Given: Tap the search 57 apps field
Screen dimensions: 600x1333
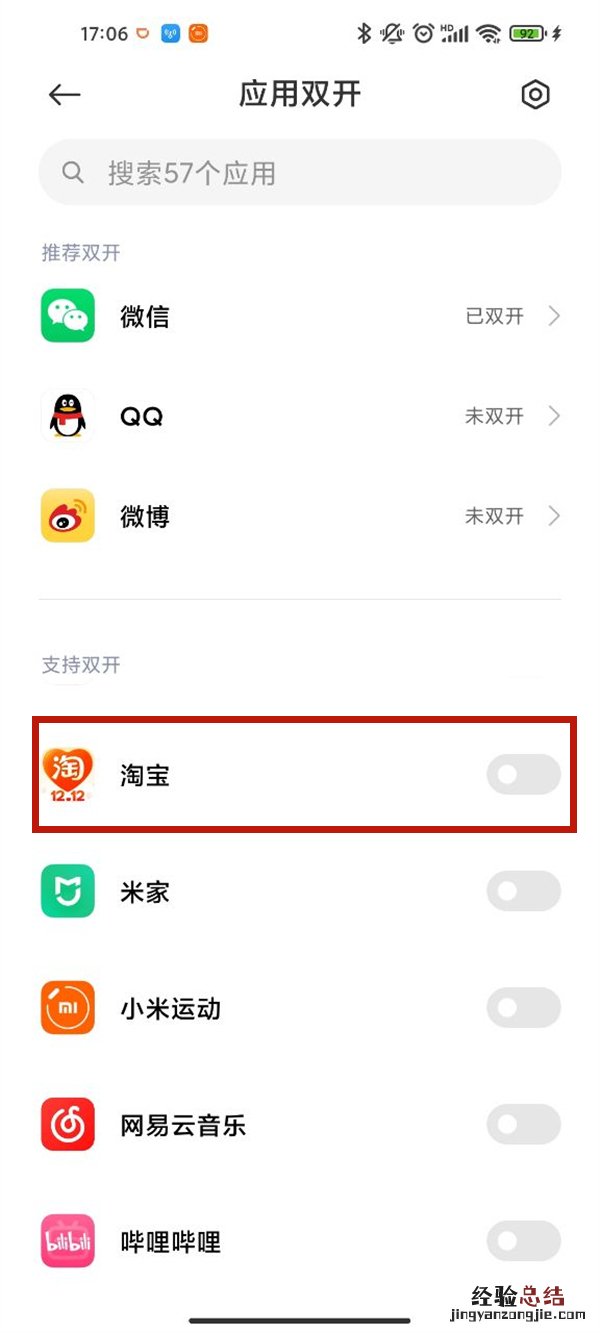Looking at the screenshot, I should coord(300,173).
